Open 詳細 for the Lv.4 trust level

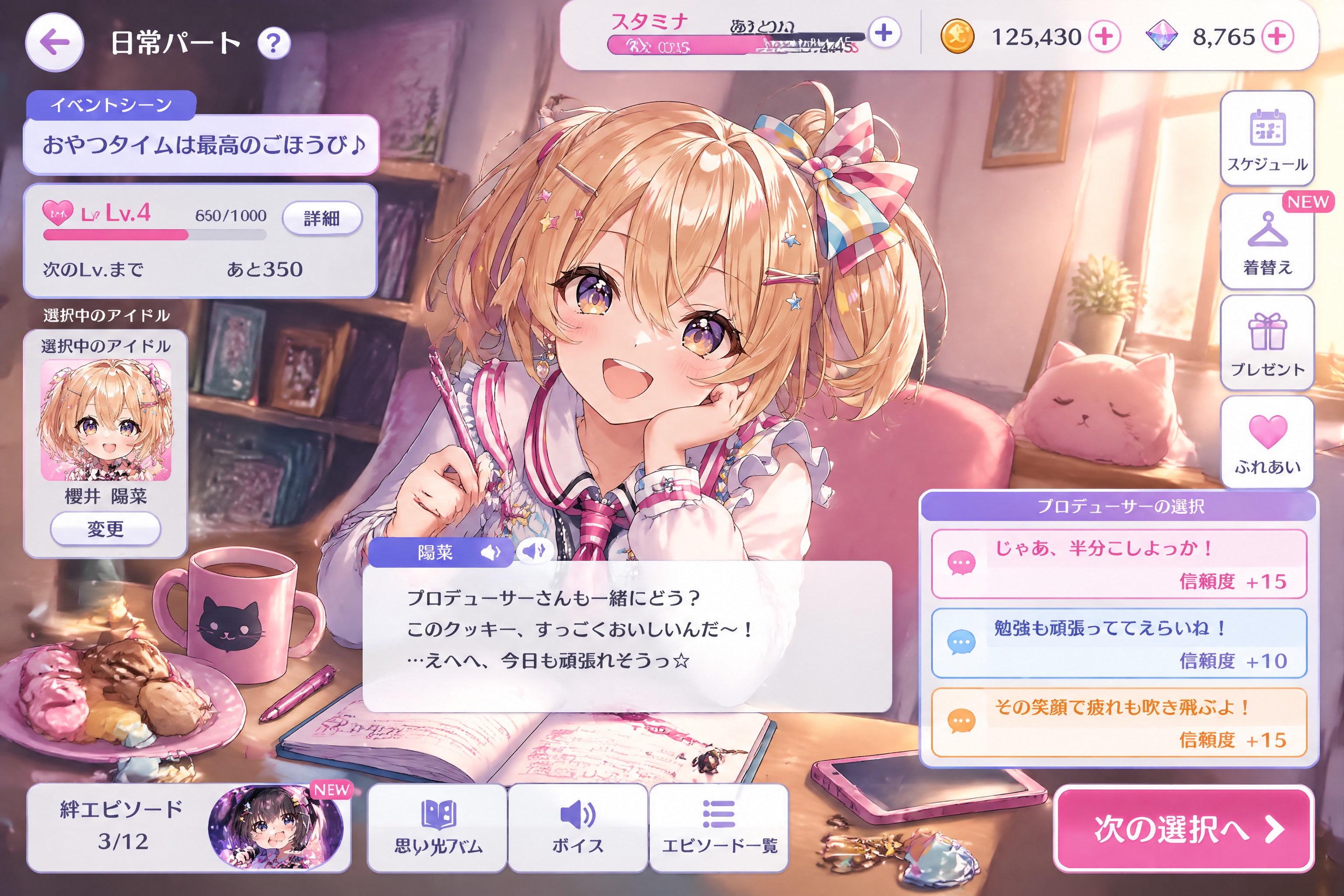click(x=322, y=218)
